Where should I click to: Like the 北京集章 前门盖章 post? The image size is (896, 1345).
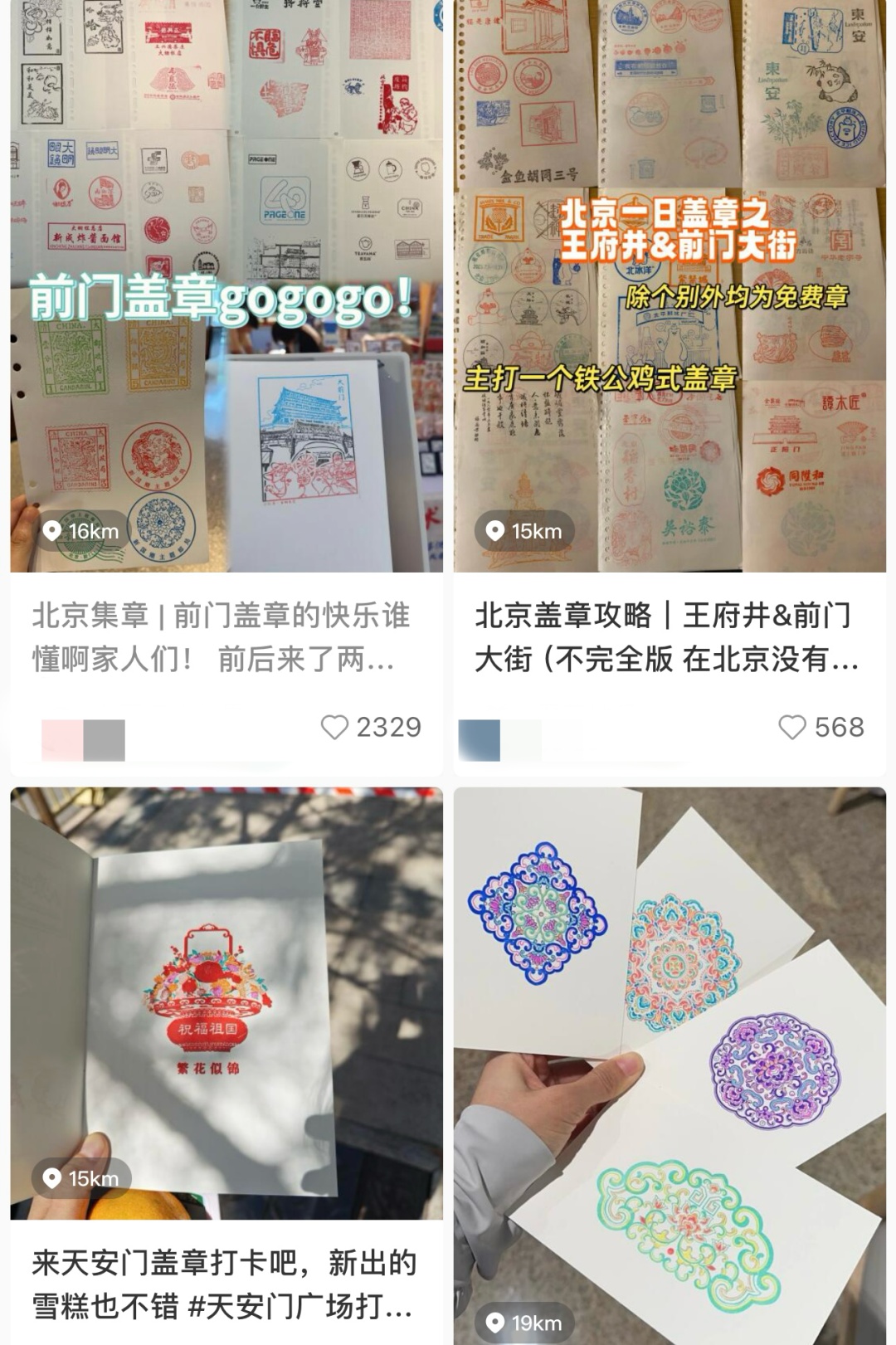point(335,728)
